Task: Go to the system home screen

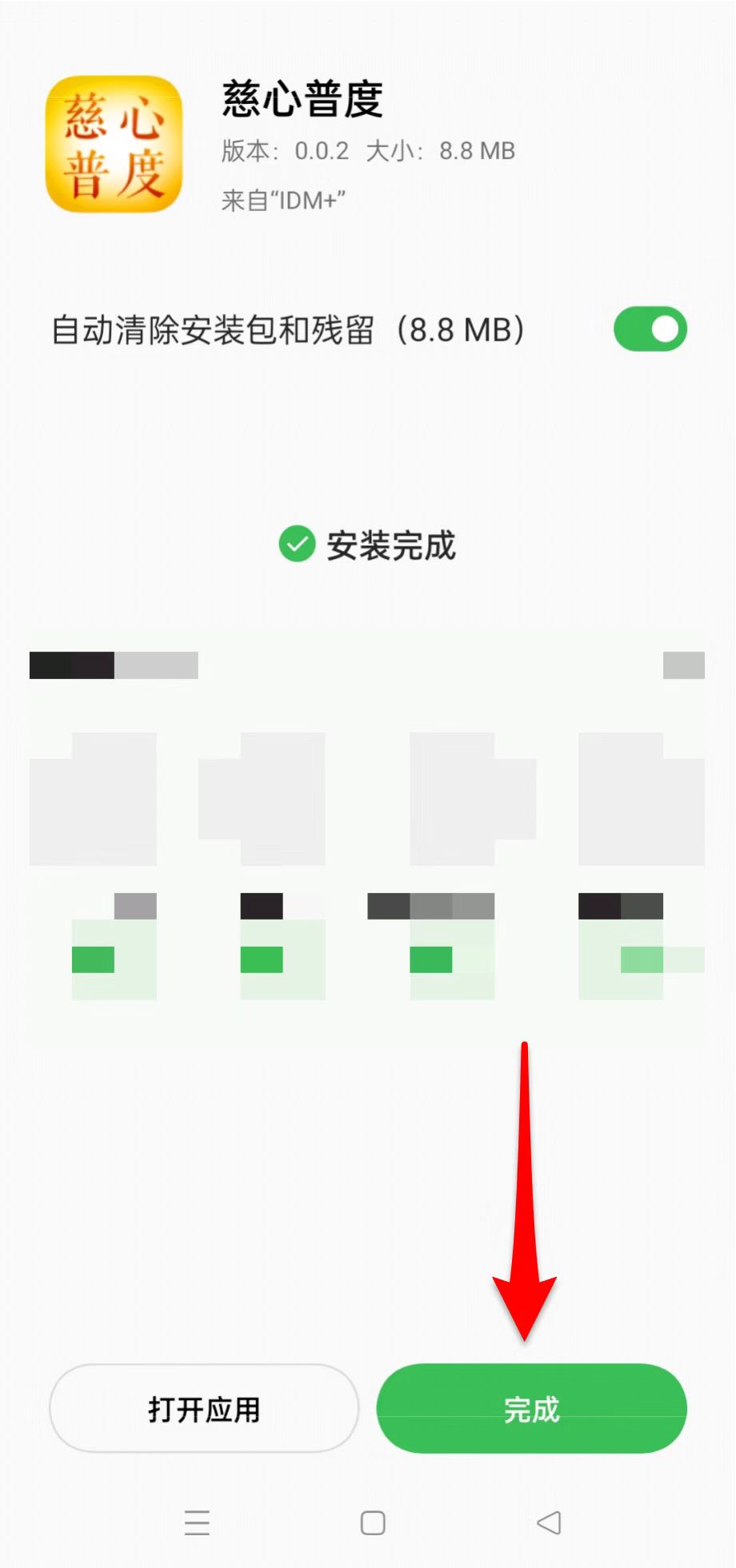Action: (x=373, y=1522)
